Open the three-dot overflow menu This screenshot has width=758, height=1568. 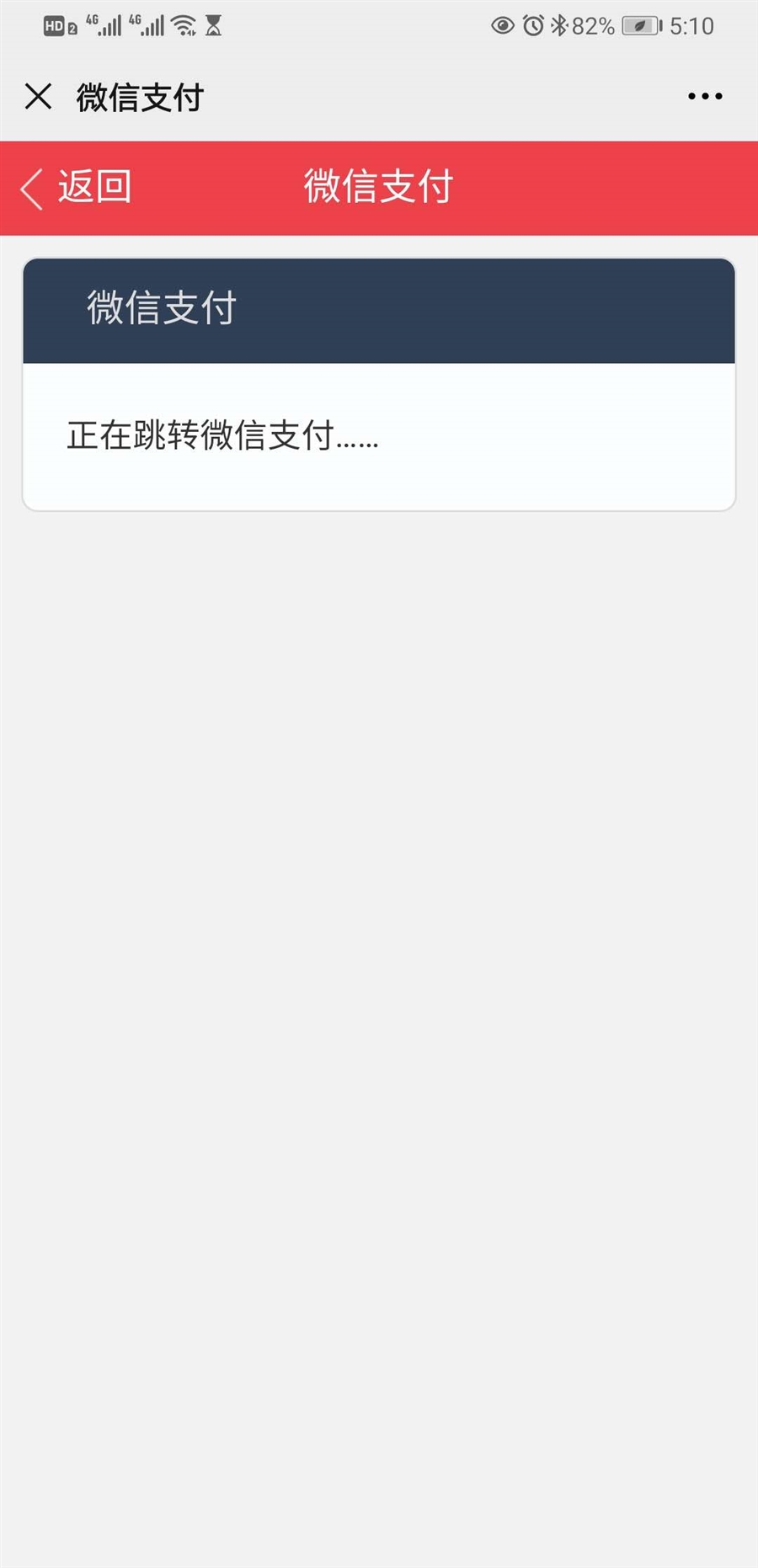point(704,96)
